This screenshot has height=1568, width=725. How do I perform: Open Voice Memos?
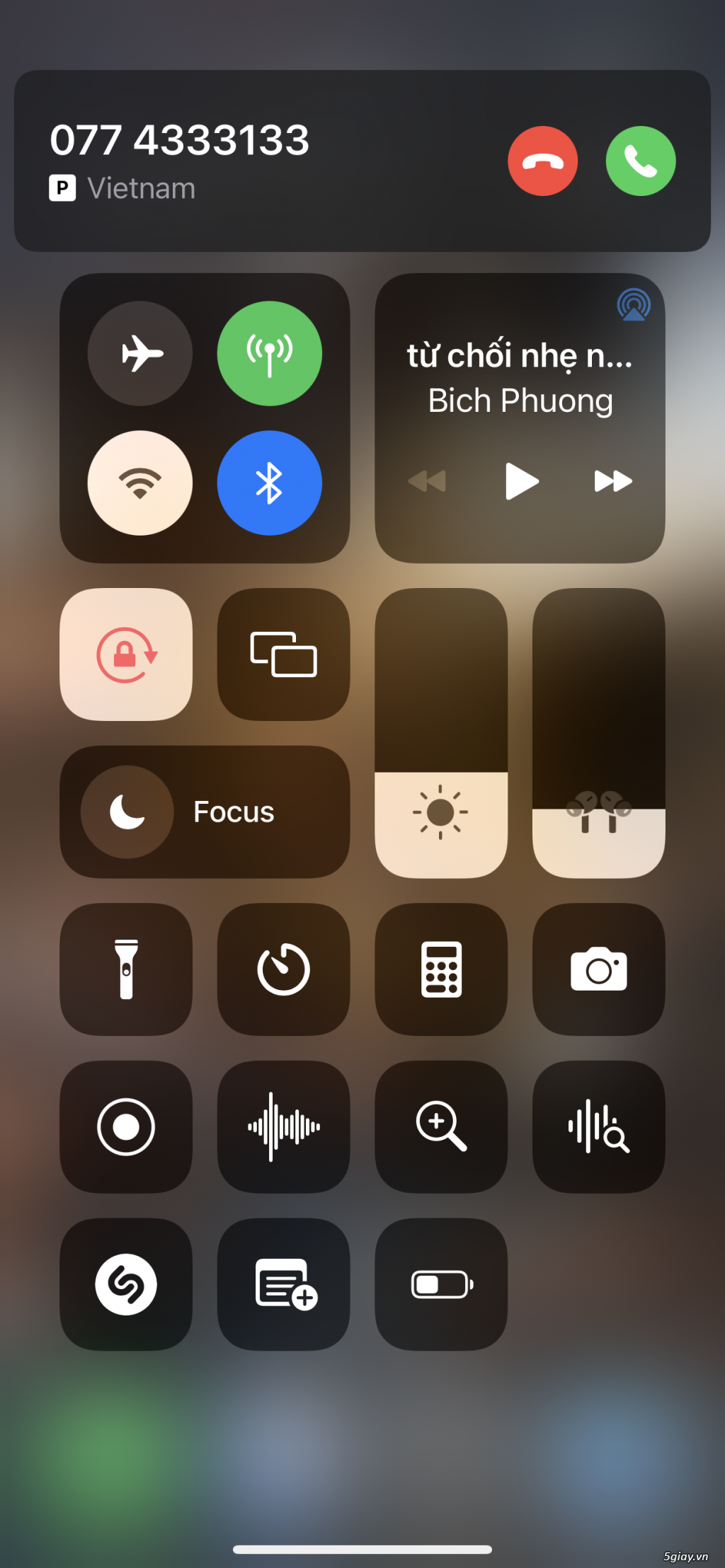pos(283,1126)
